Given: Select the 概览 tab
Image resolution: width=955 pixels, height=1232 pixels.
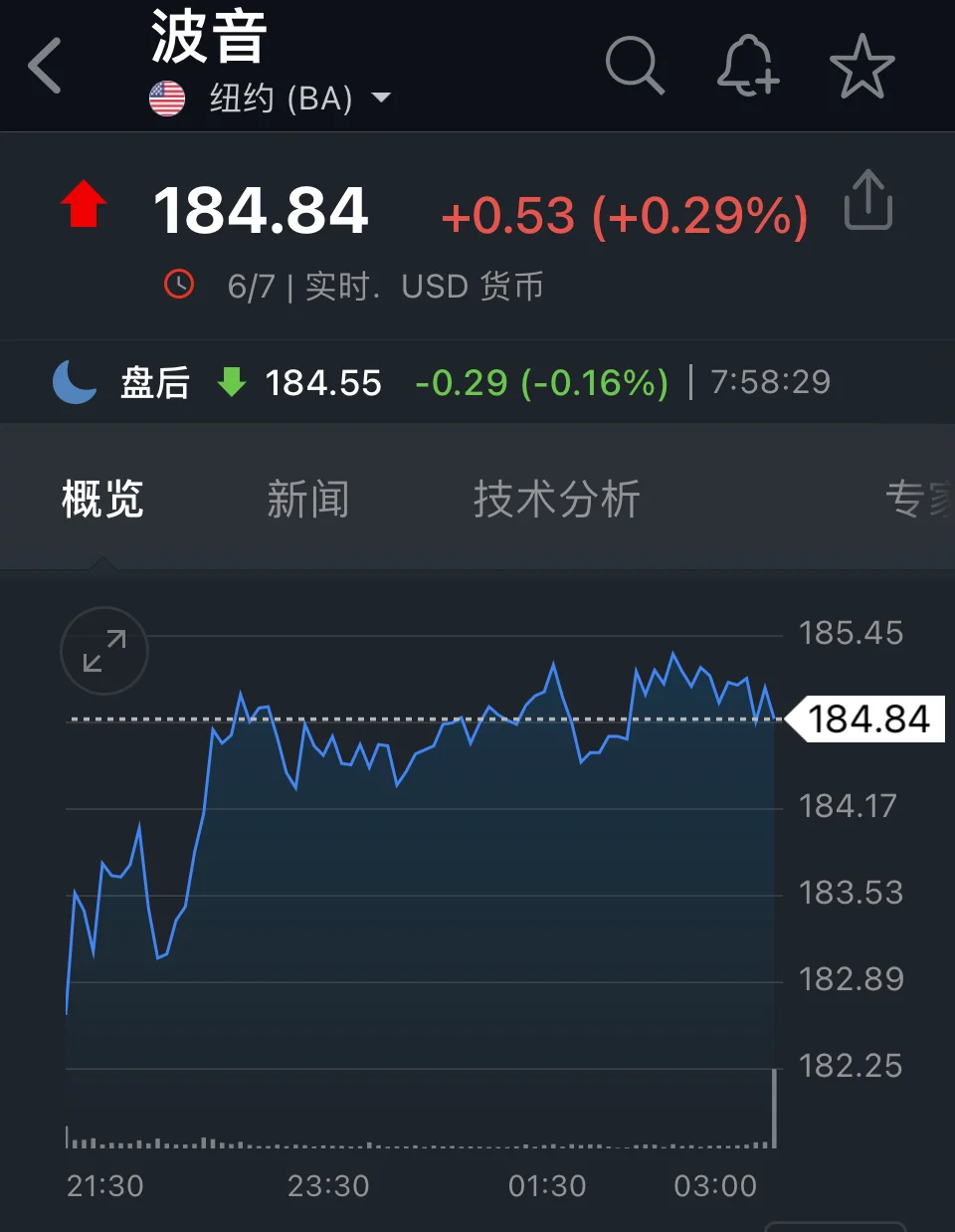Looking at the screenshot, I should [x=102, y=499].
